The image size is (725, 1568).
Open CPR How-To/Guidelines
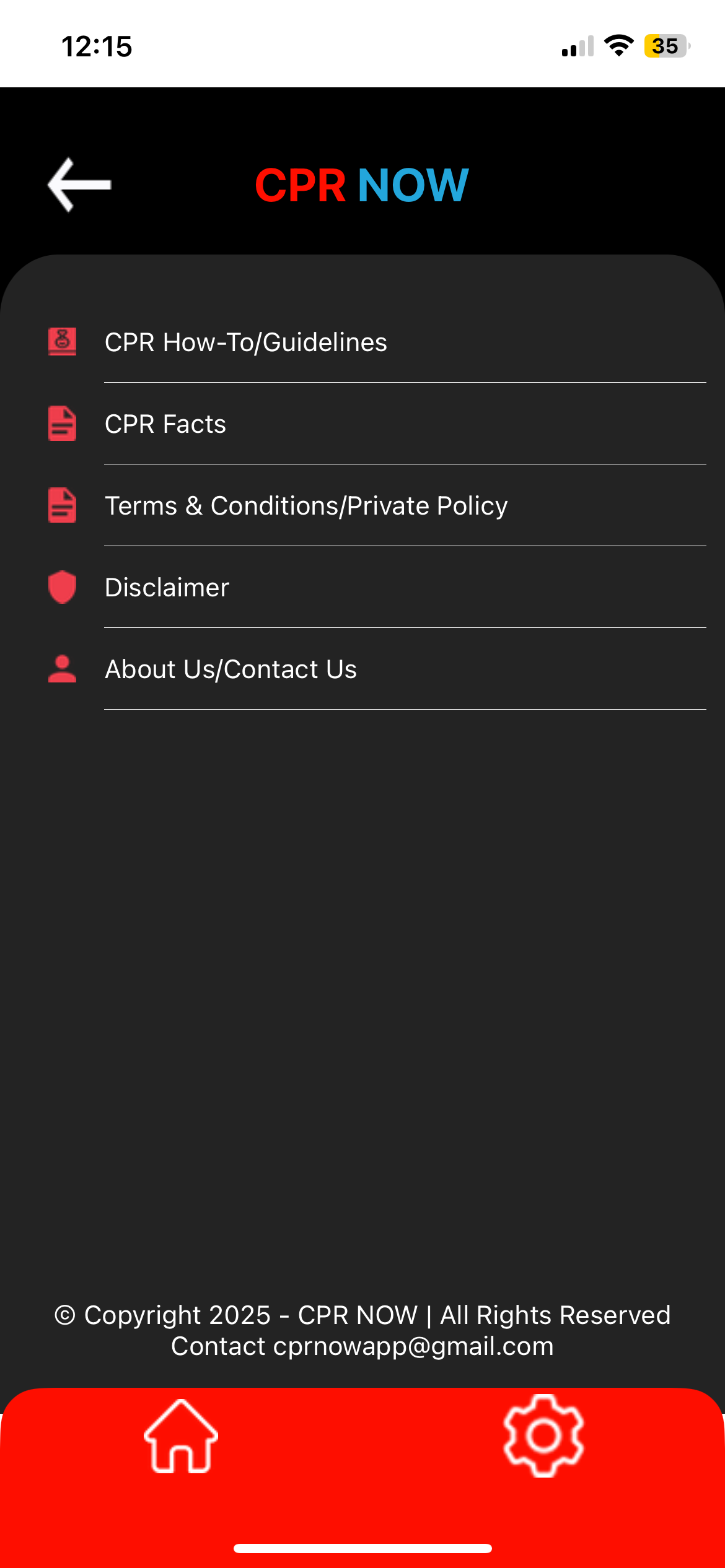246,342
